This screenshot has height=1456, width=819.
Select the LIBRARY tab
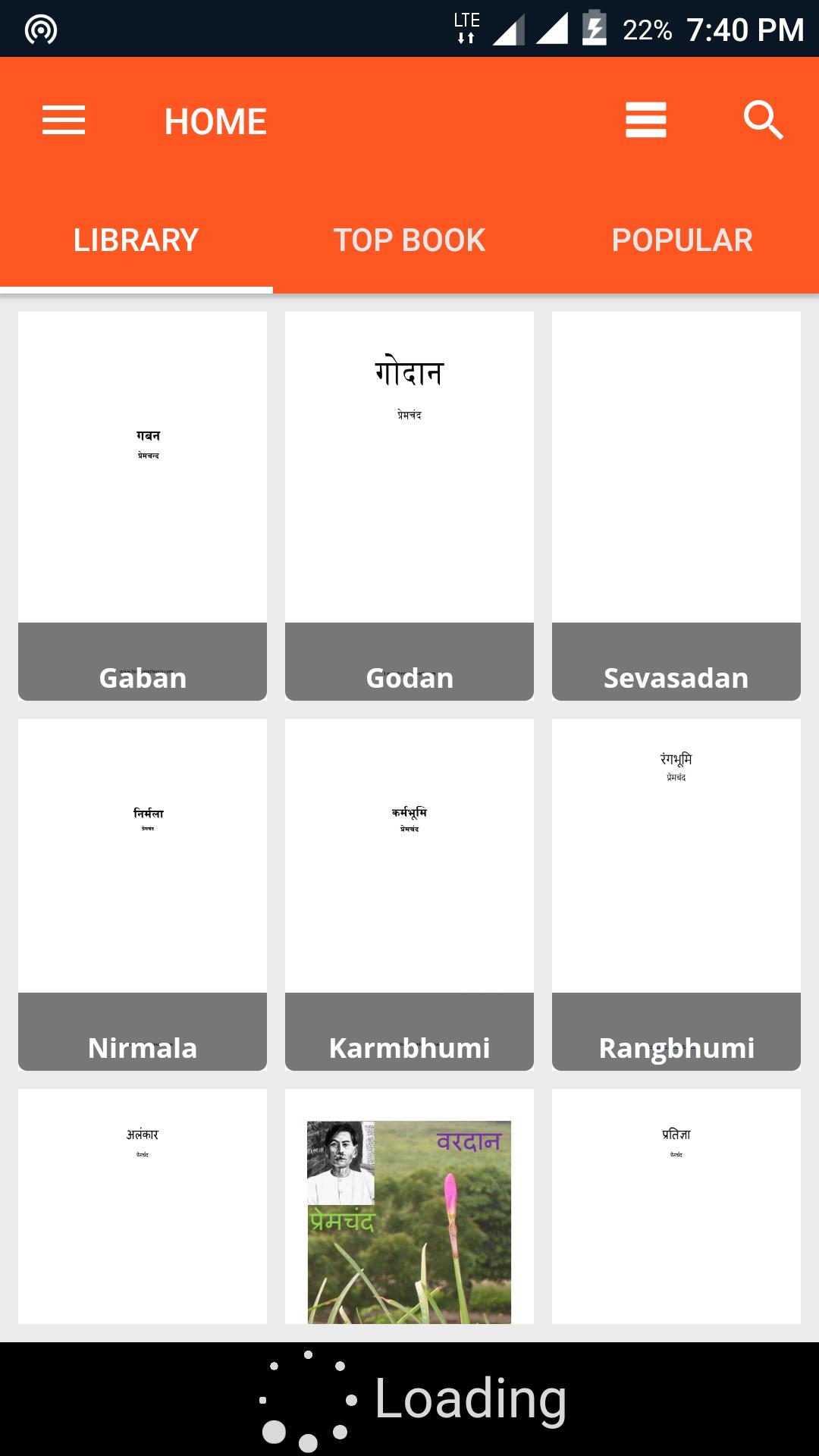click(134, 239)
